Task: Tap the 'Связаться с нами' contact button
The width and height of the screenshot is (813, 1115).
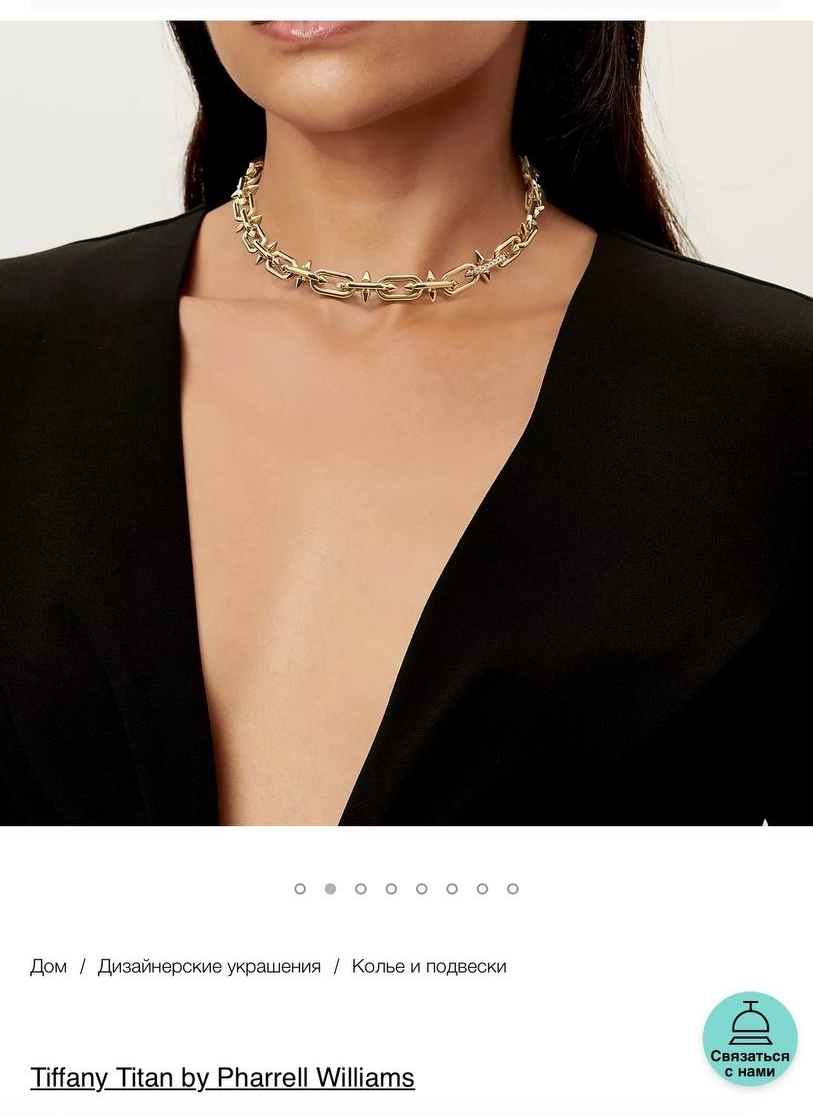Action: click(750, 1040)
